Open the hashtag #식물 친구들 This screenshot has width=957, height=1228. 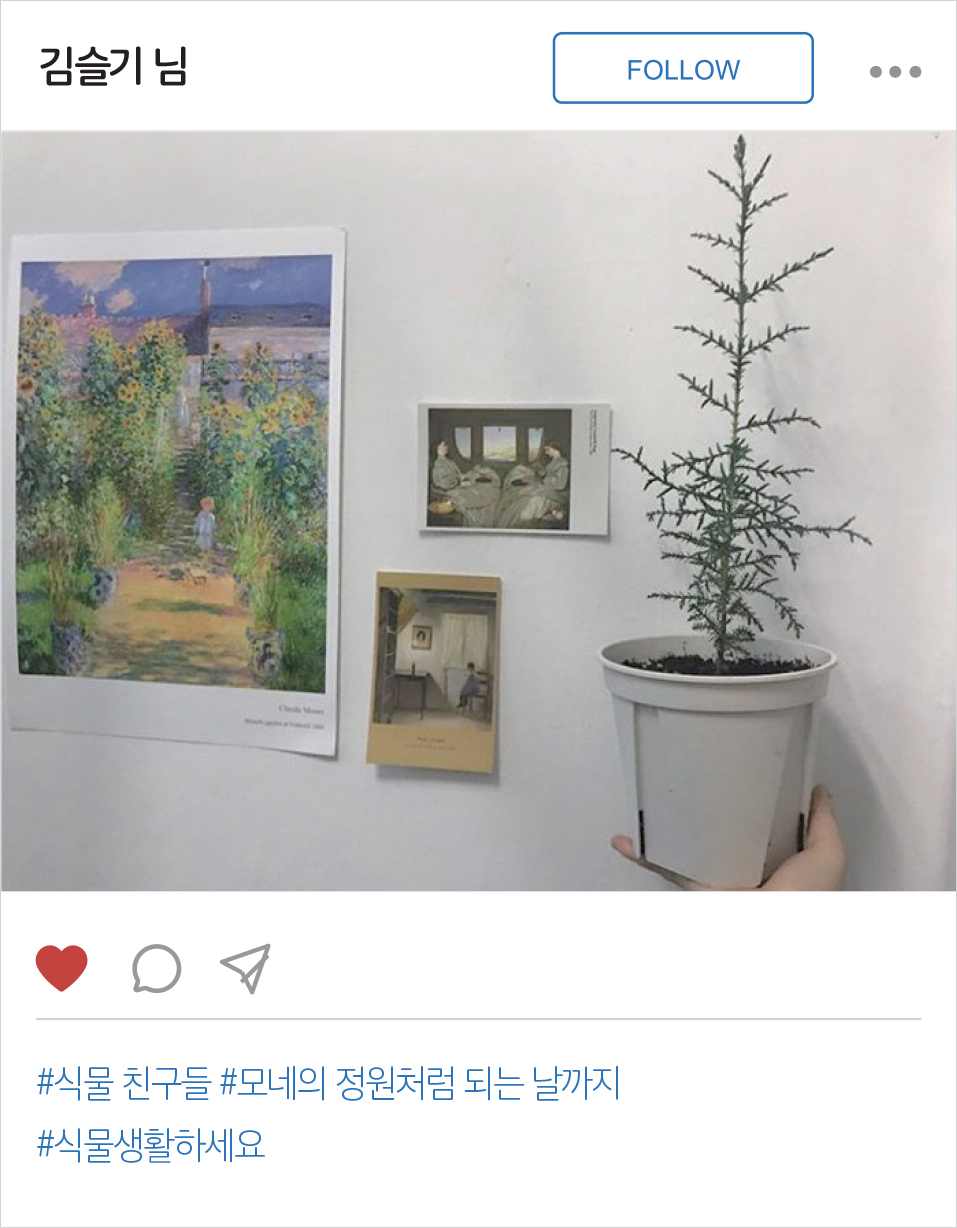(123, 1082)
